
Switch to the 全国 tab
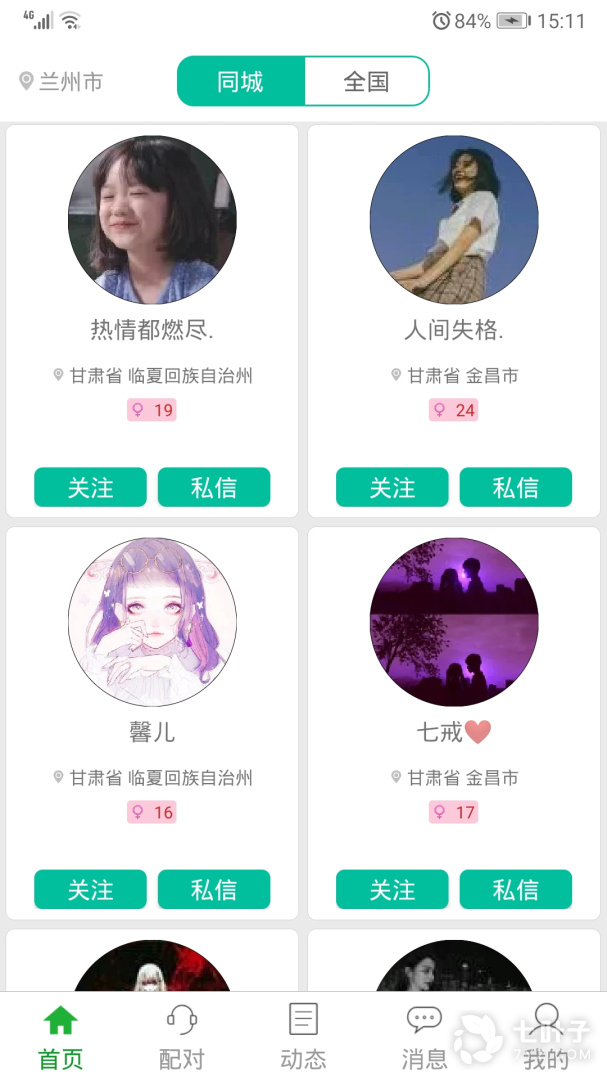point(366,82)
